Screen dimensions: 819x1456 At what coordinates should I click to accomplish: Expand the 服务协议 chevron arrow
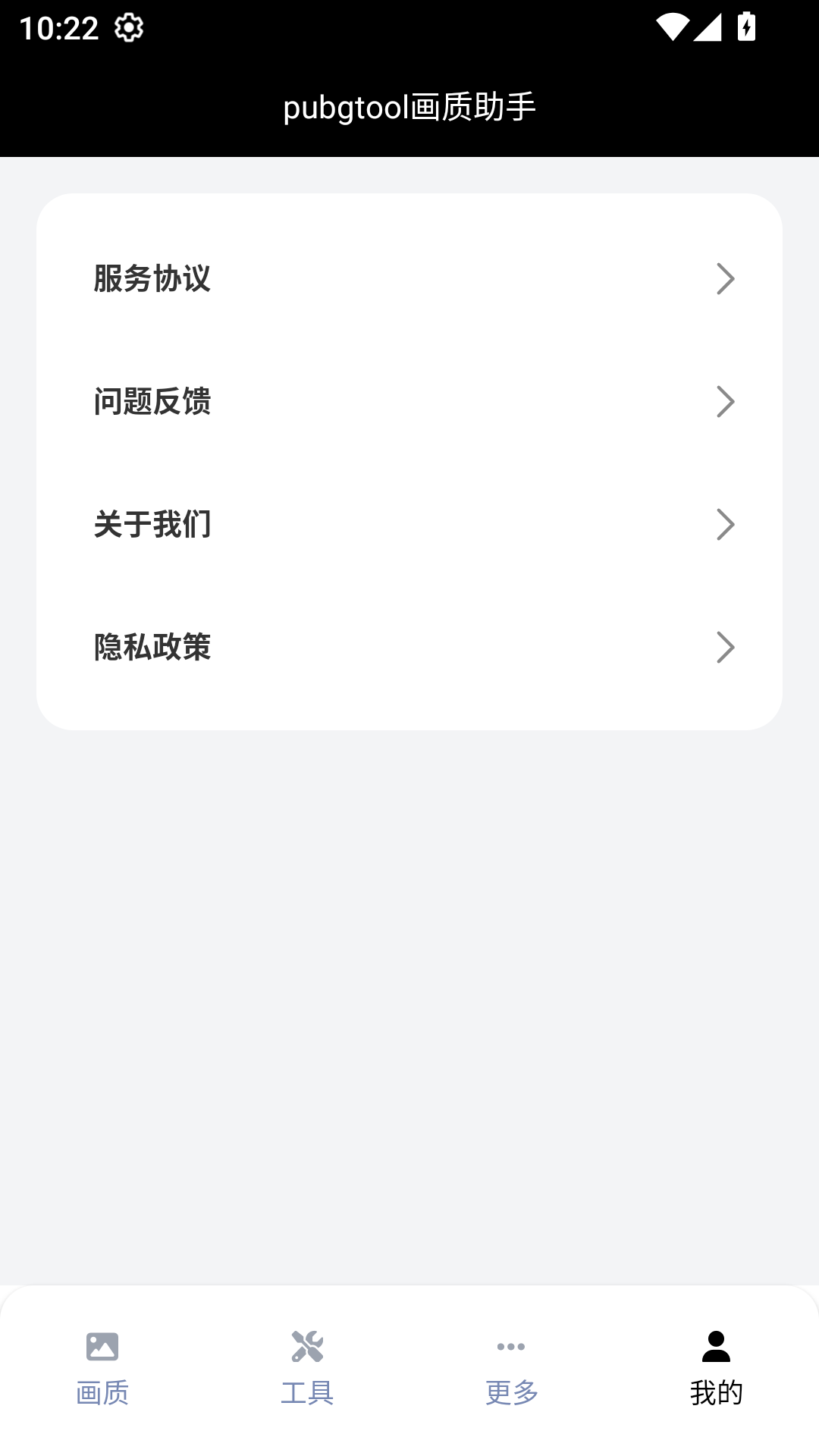click(x=726, y=280)
